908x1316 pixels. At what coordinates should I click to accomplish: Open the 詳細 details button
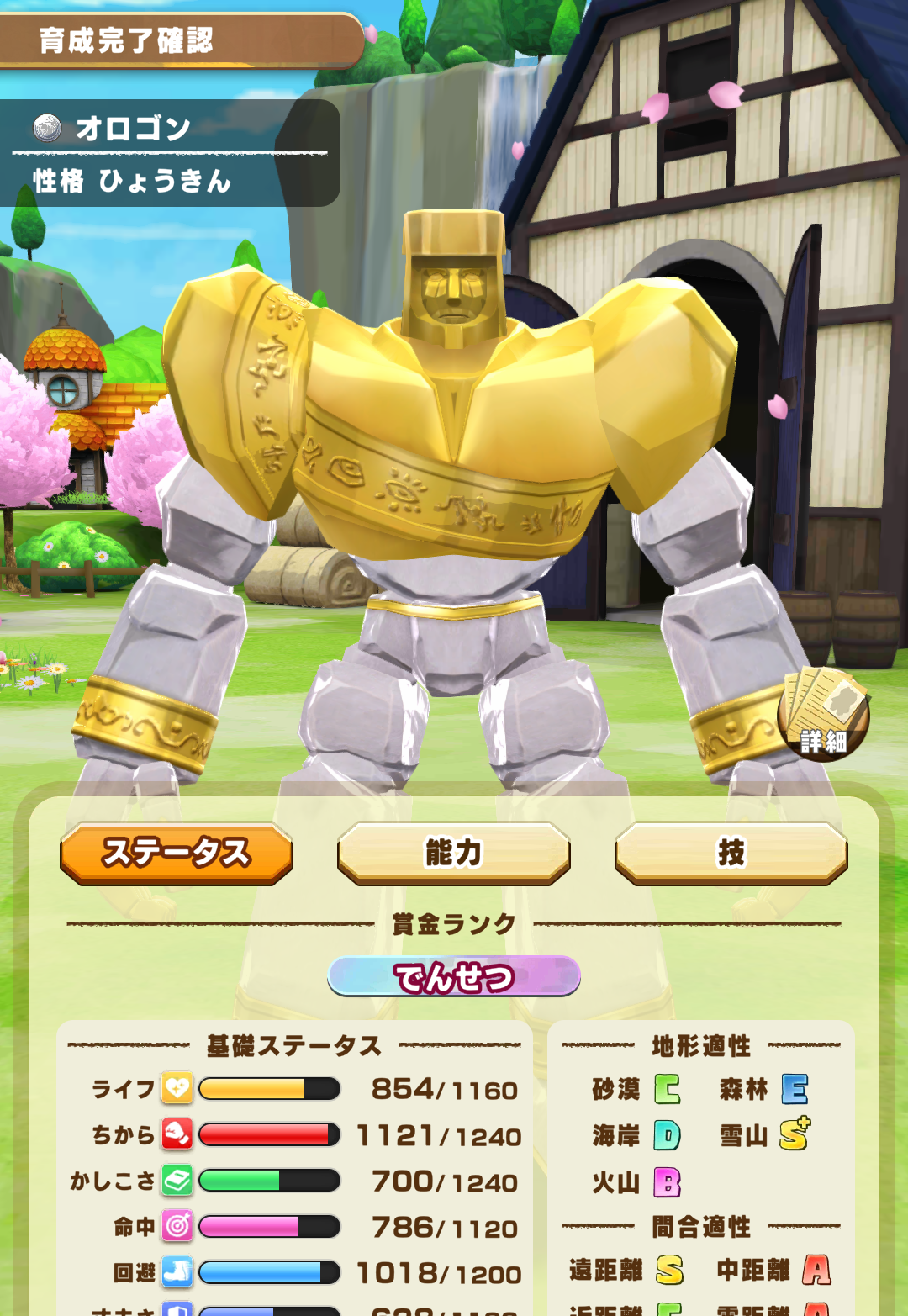click(x=823, y=715)
